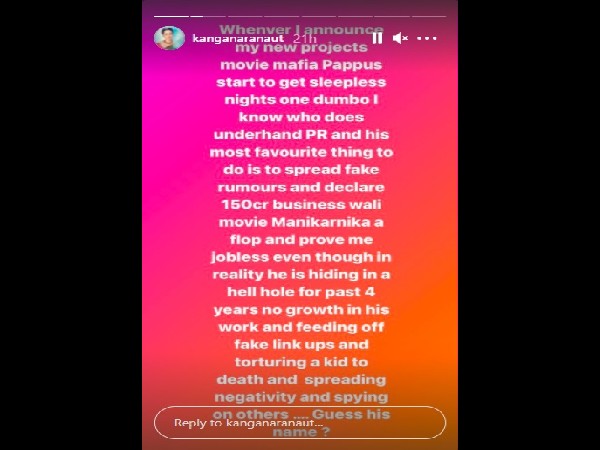The width and height of the screenshot is (600, 450).
Task: Open kanganaranaut's profile picture
Action: pos(167,38)
